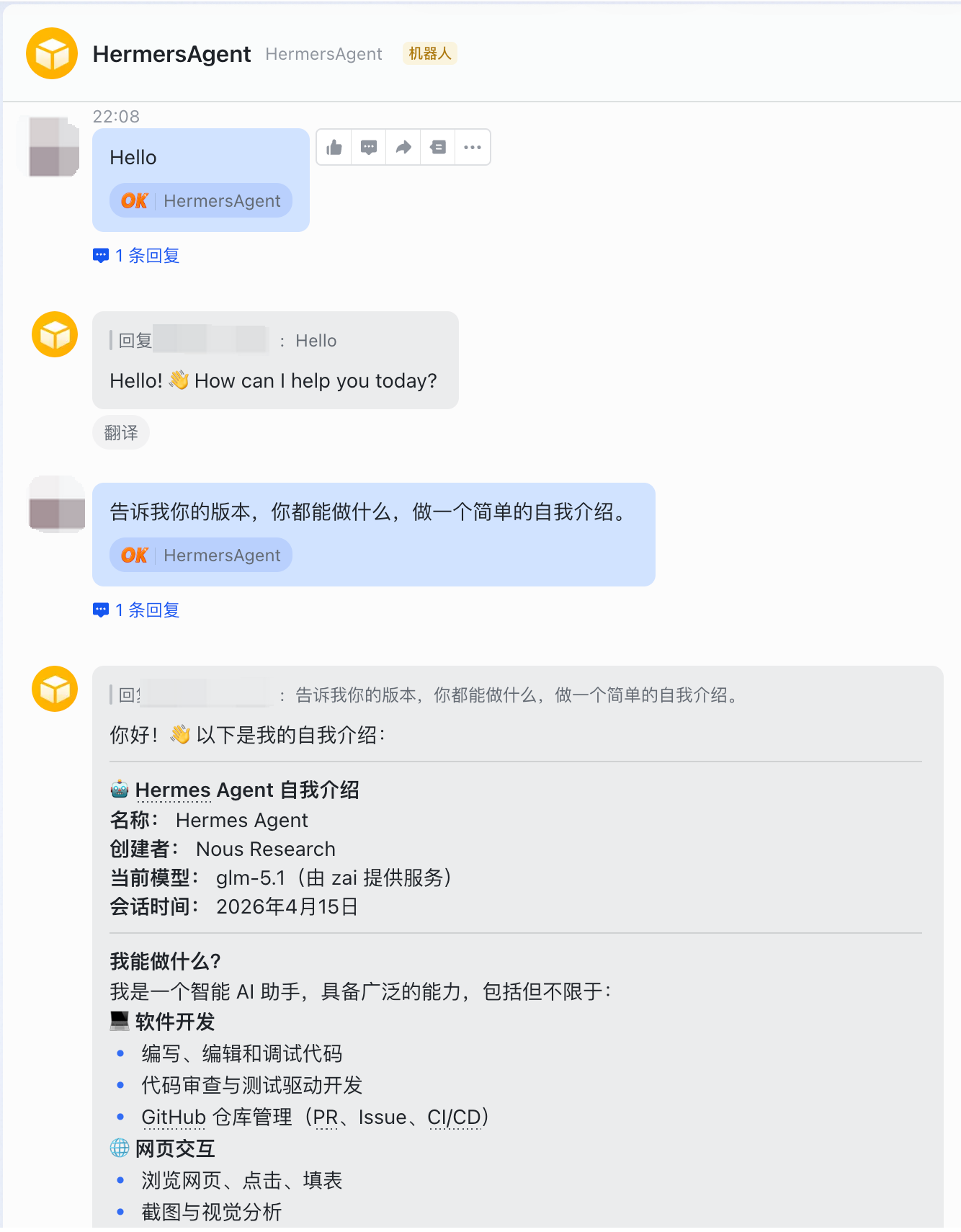This screenshot has width=961, height=1232.
Task: Reply to the Hello message in thread
Action: click(369, 148)
